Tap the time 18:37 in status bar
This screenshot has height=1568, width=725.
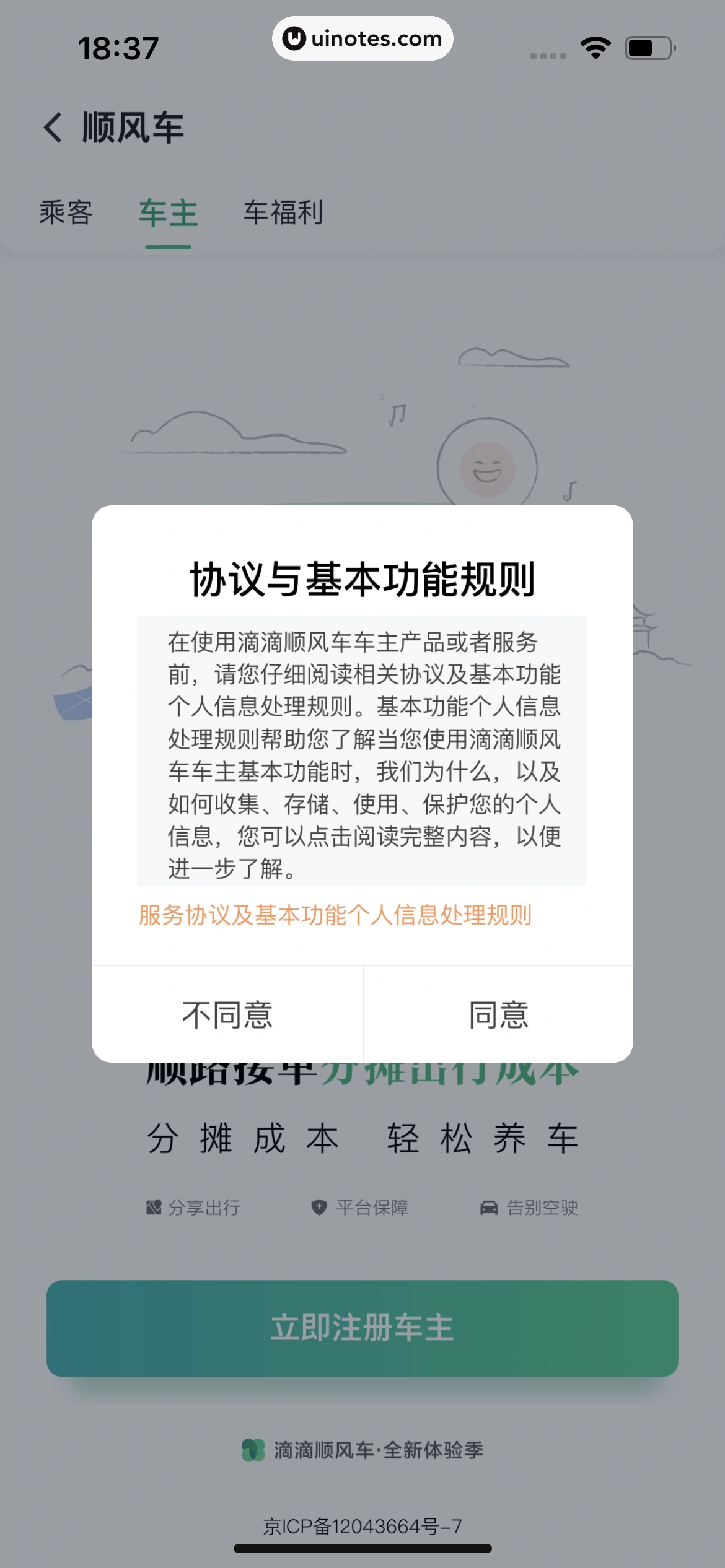coord(116,46)
